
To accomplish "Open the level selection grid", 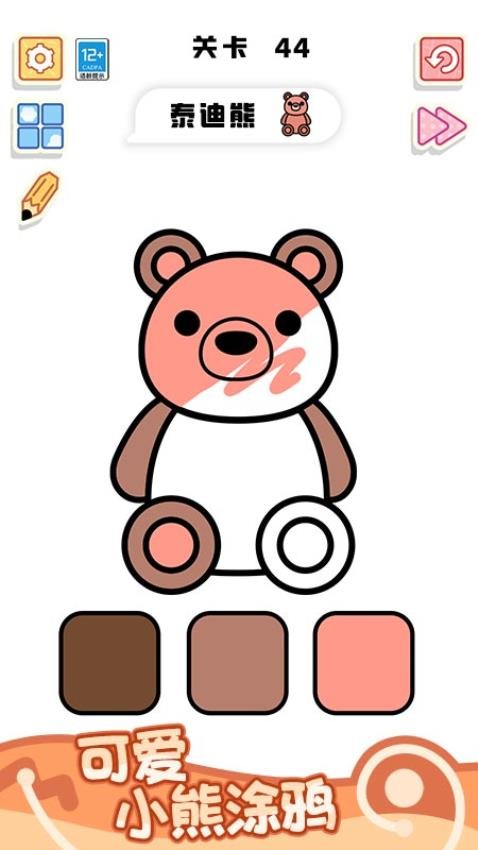I will 41,126.
